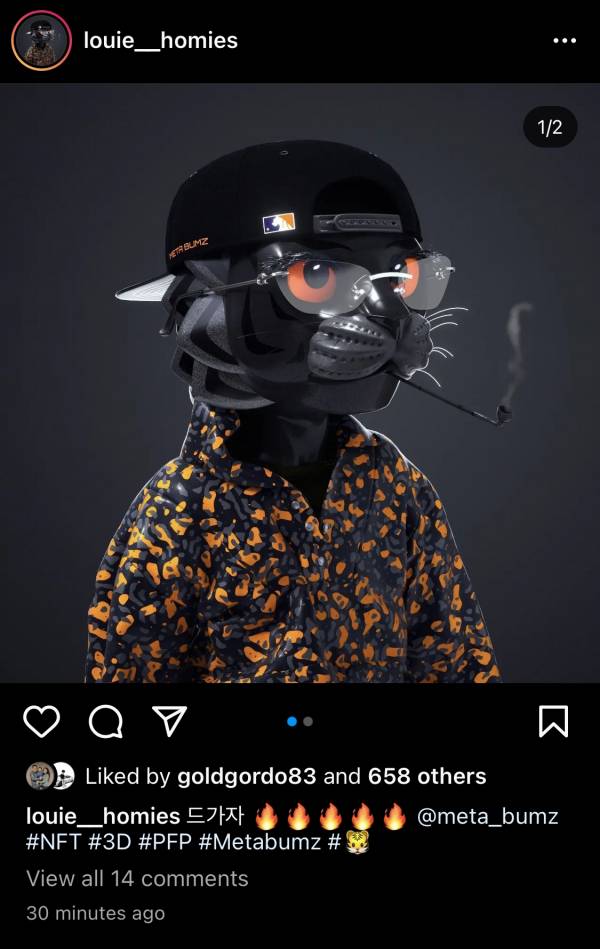Tap louie__homies name in the caption
Viewport: 600px width, 949px height.
point(103,816)
